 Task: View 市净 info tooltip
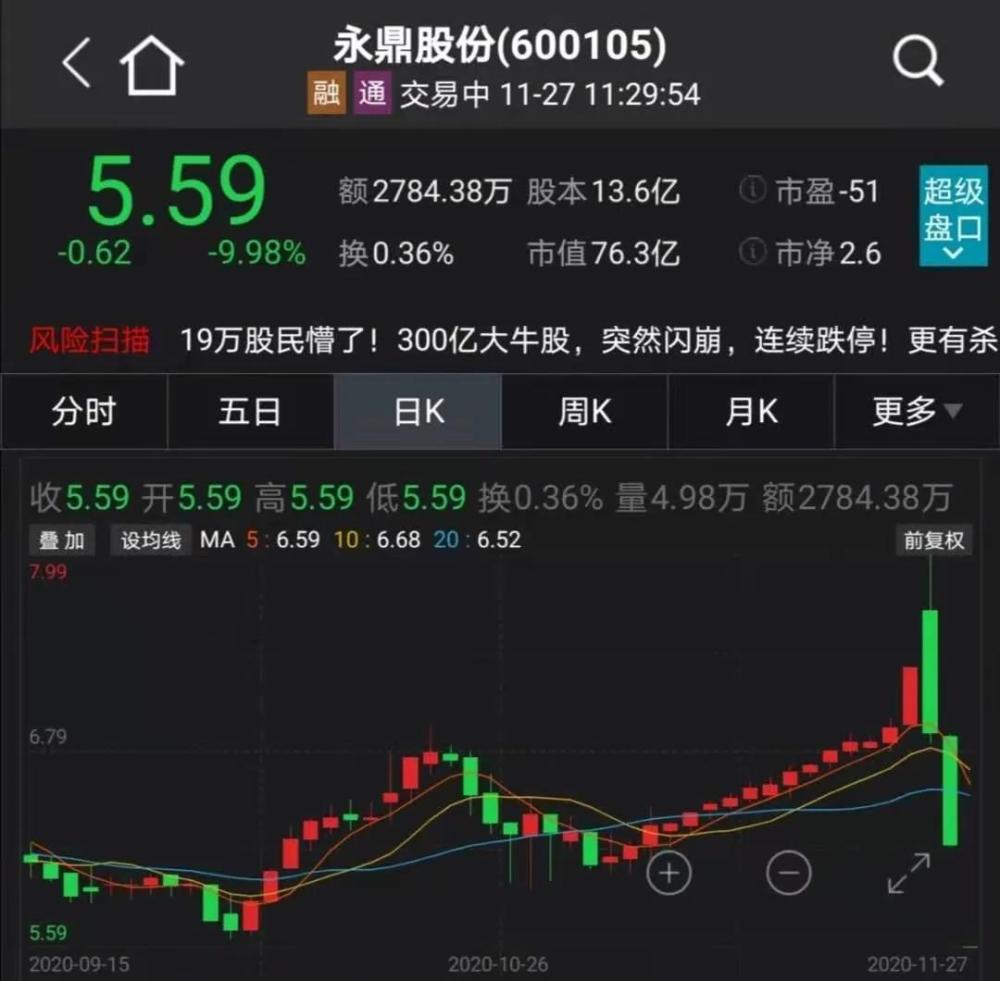[x=753, y=251]
